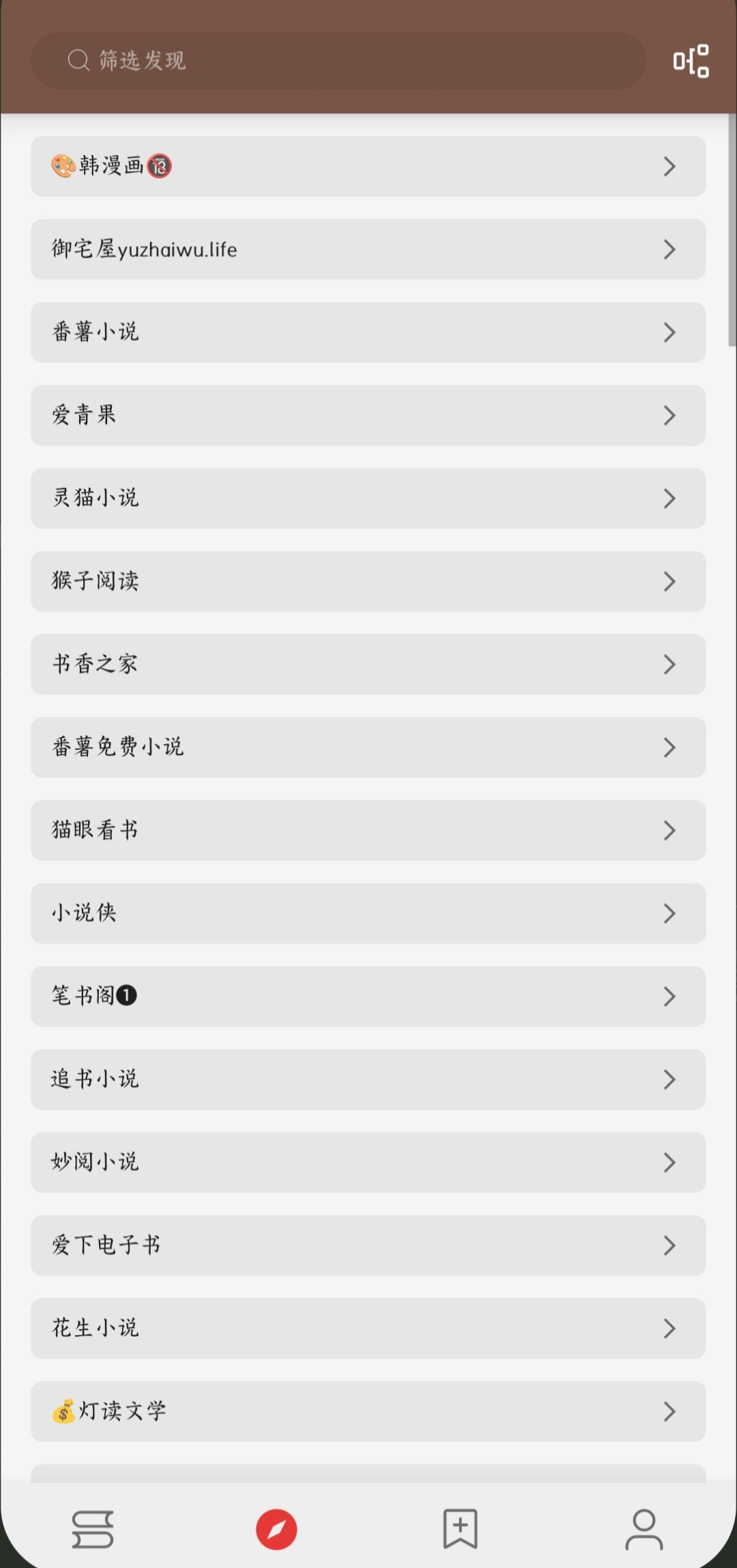Viewport: 737px width, 1568px height.
Task: Expand the 韩漫画 source row
Action: pyautogui.click(x=368, y=166)
